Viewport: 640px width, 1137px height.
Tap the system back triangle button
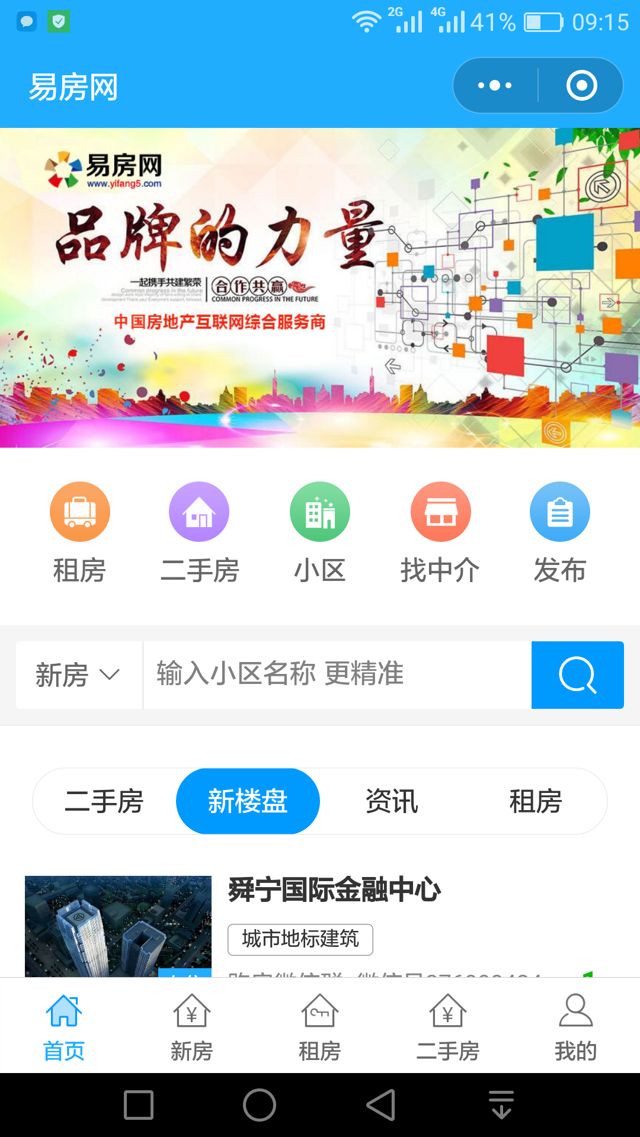[380, 1105]
